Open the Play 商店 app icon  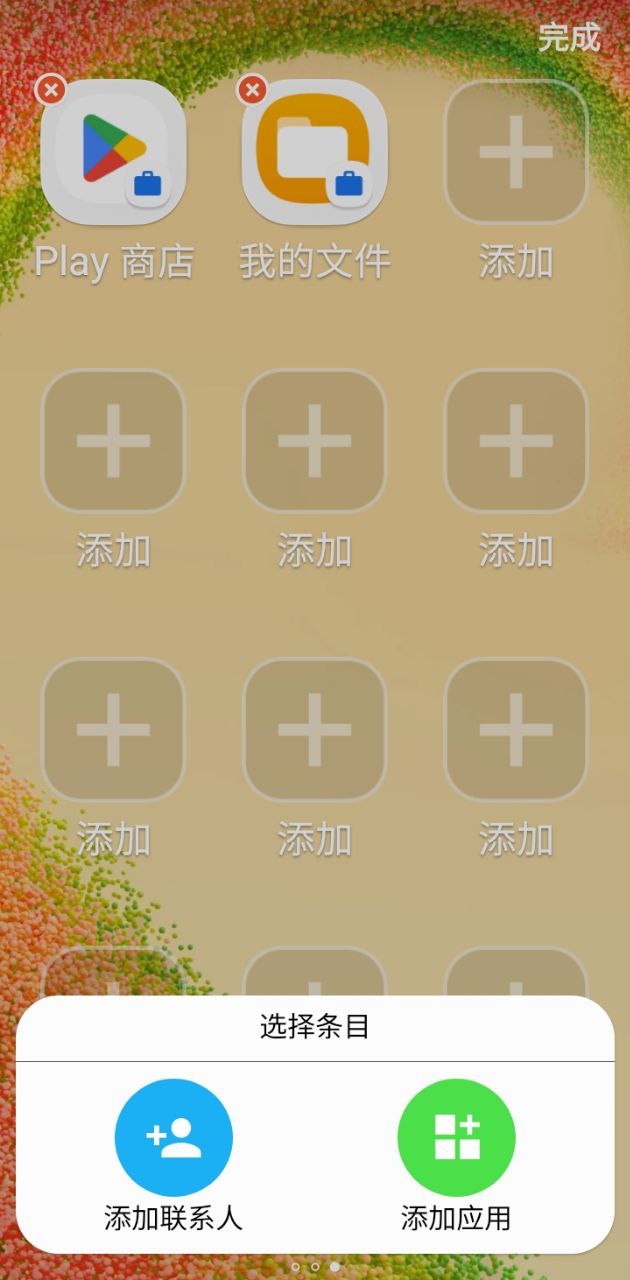(x=113, y=151)
